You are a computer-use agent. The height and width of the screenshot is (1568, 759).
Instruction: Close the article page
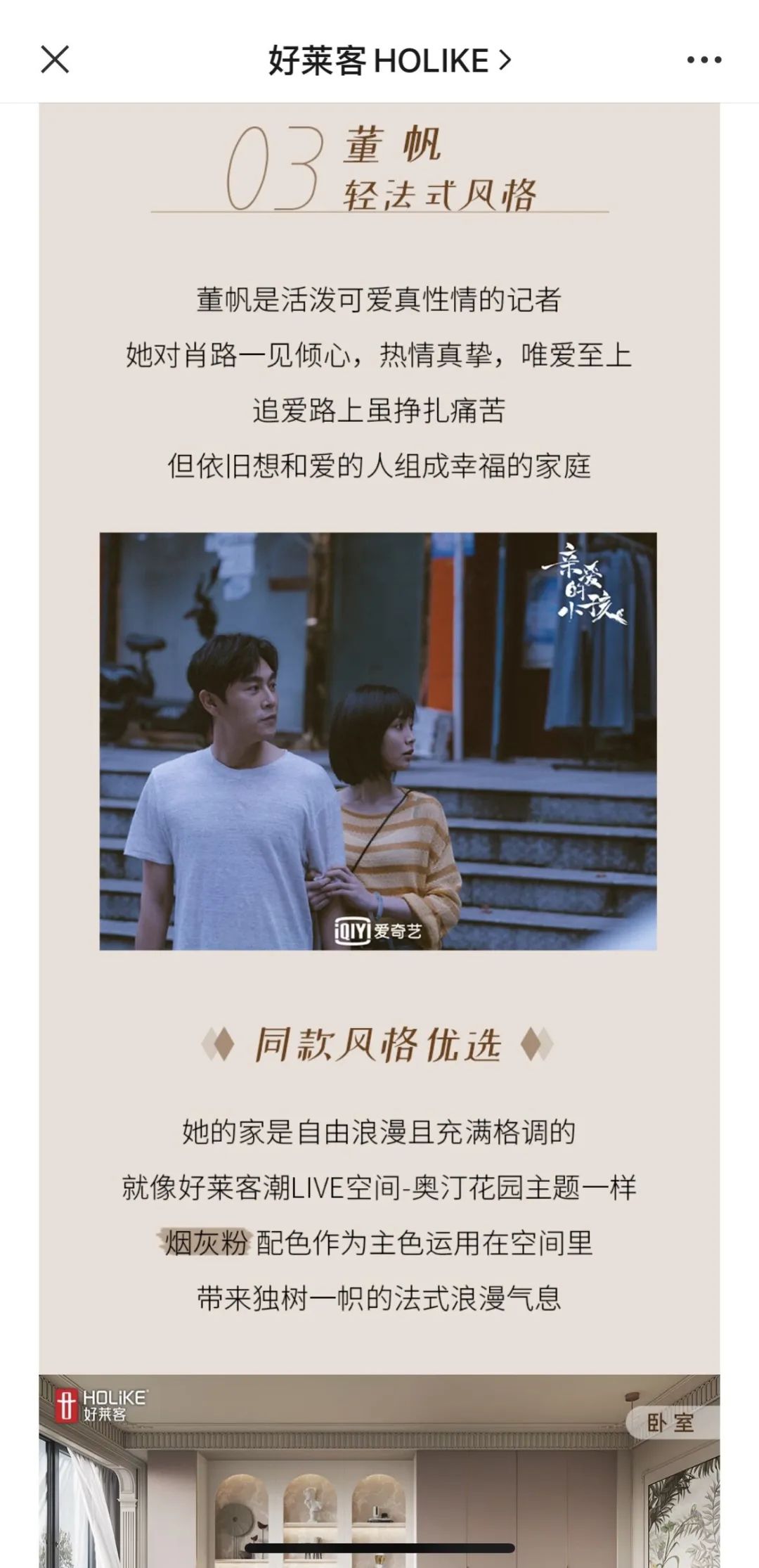[55, 60]
